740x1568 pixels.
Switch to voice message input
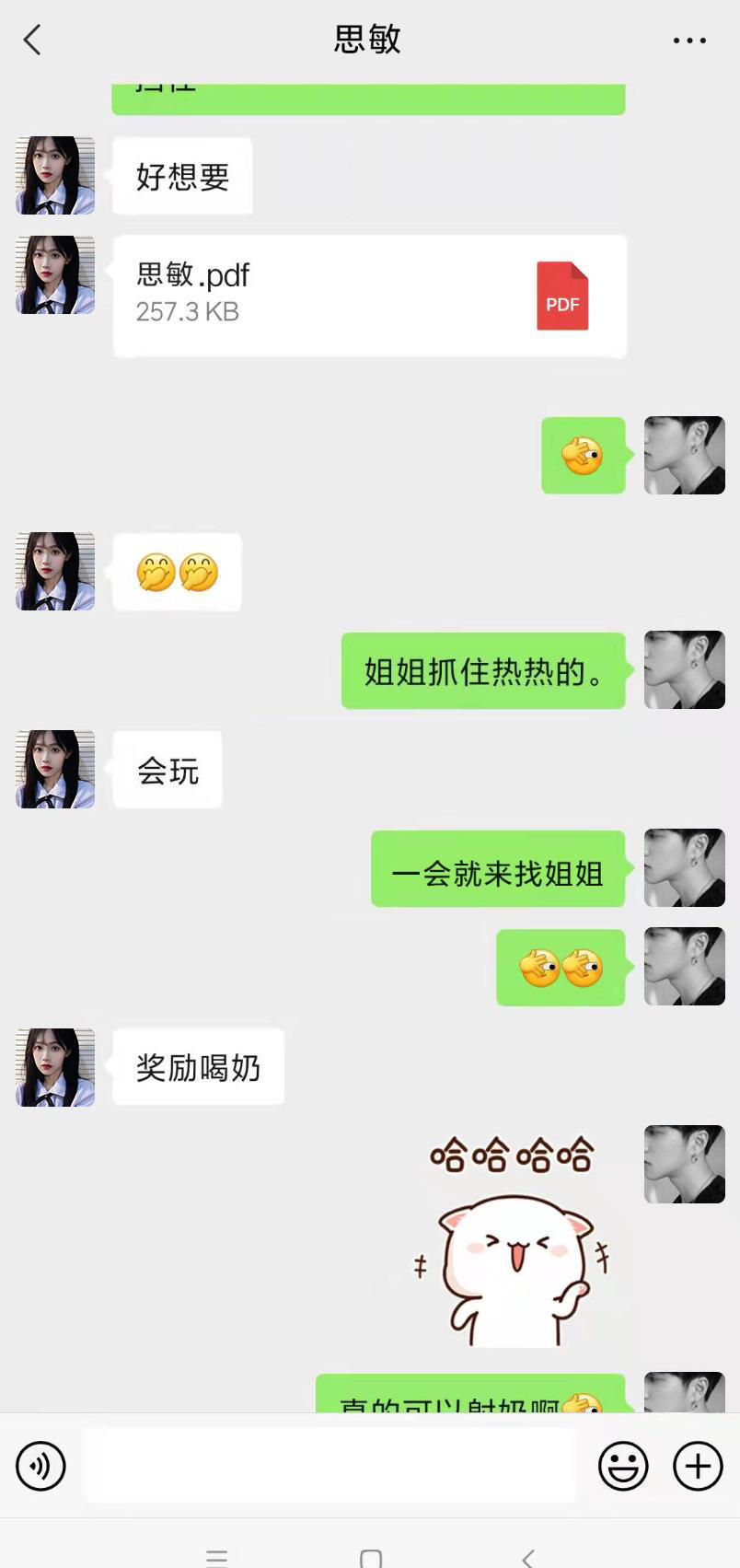pyautogui.click(x=41, y=1465)
